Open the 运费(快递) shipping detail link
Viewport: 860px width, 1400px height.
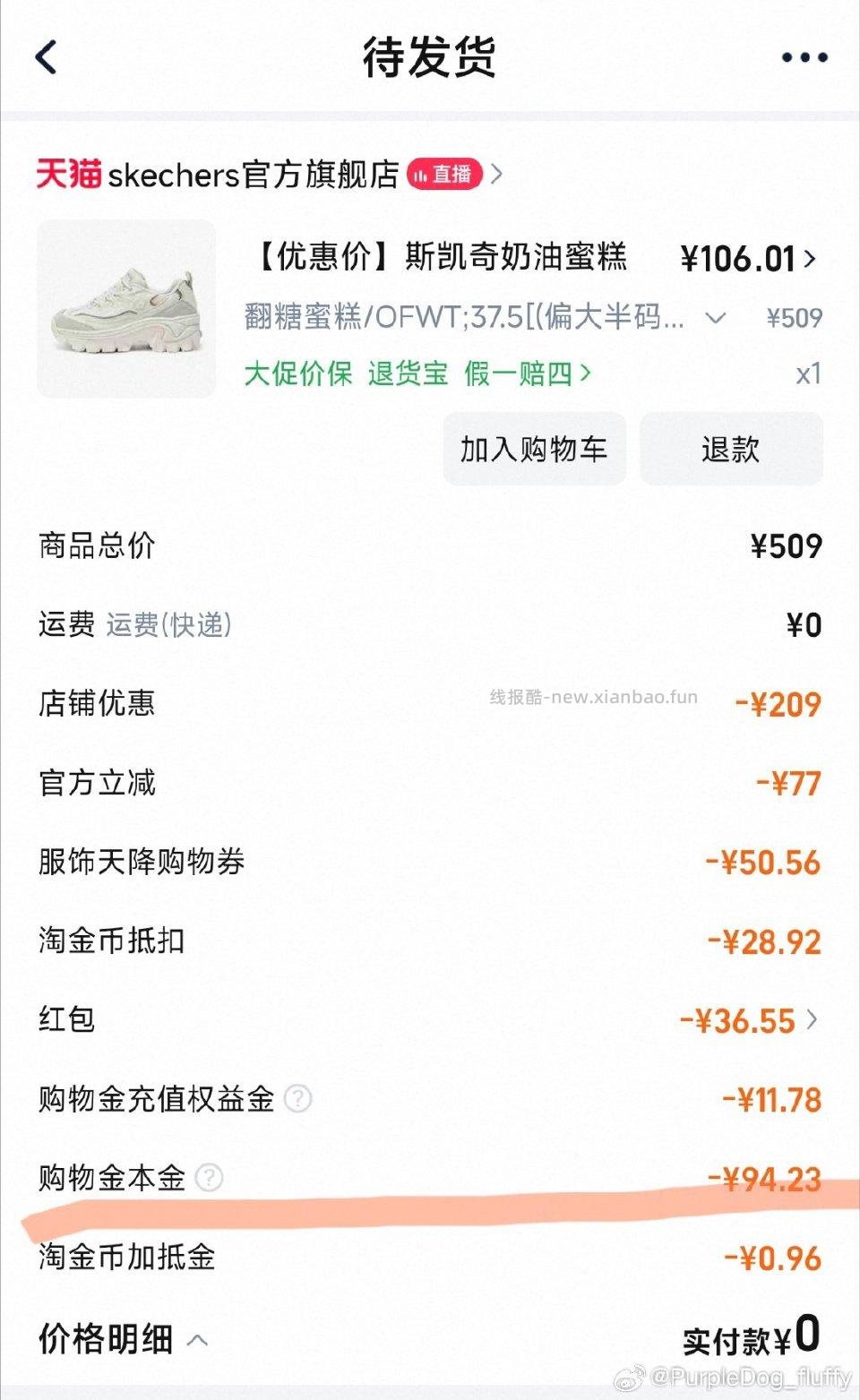point(169,625)
